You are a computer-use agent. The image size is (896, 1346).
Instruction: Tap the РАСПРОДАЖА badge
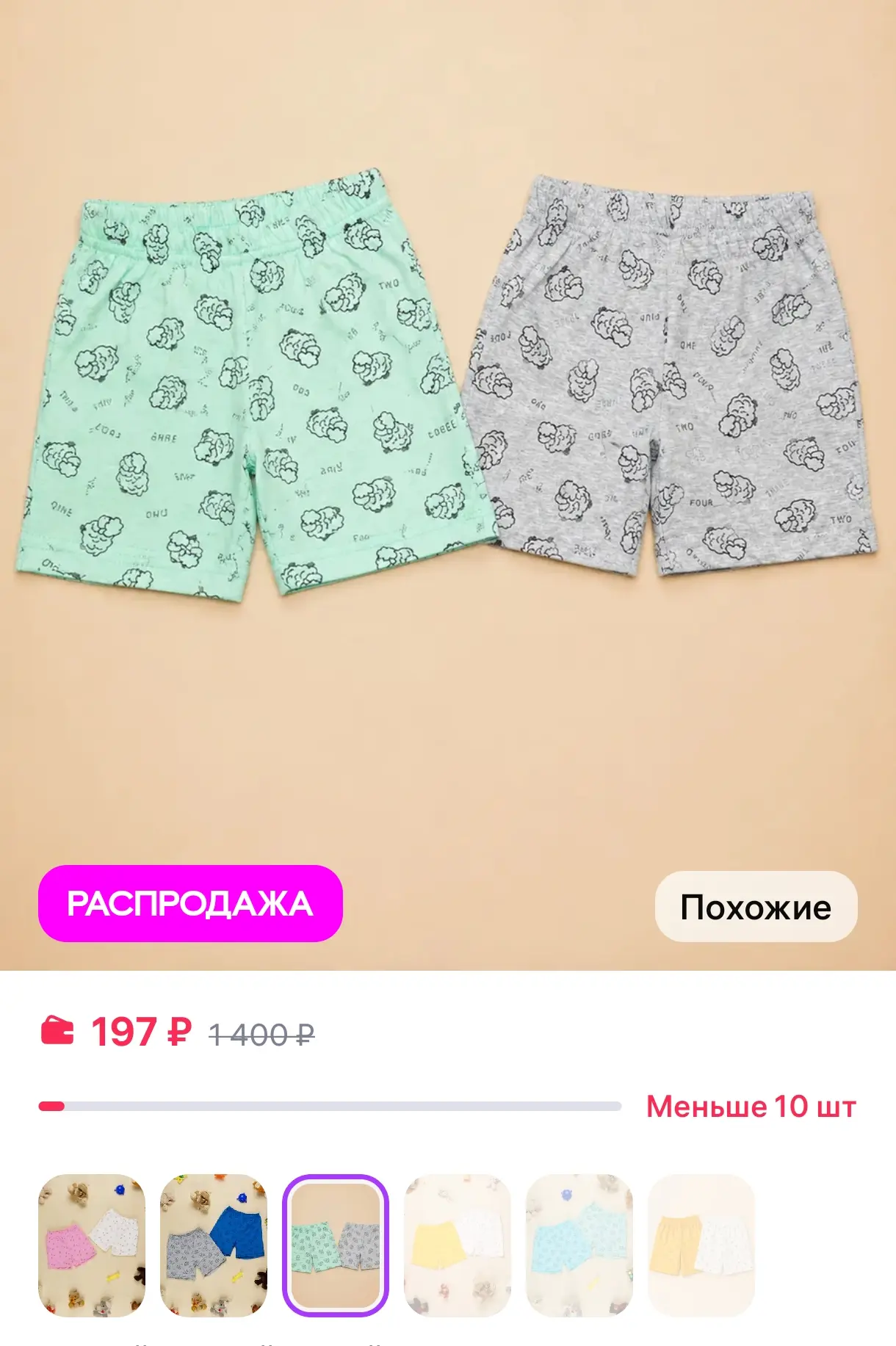click(190, 904)
